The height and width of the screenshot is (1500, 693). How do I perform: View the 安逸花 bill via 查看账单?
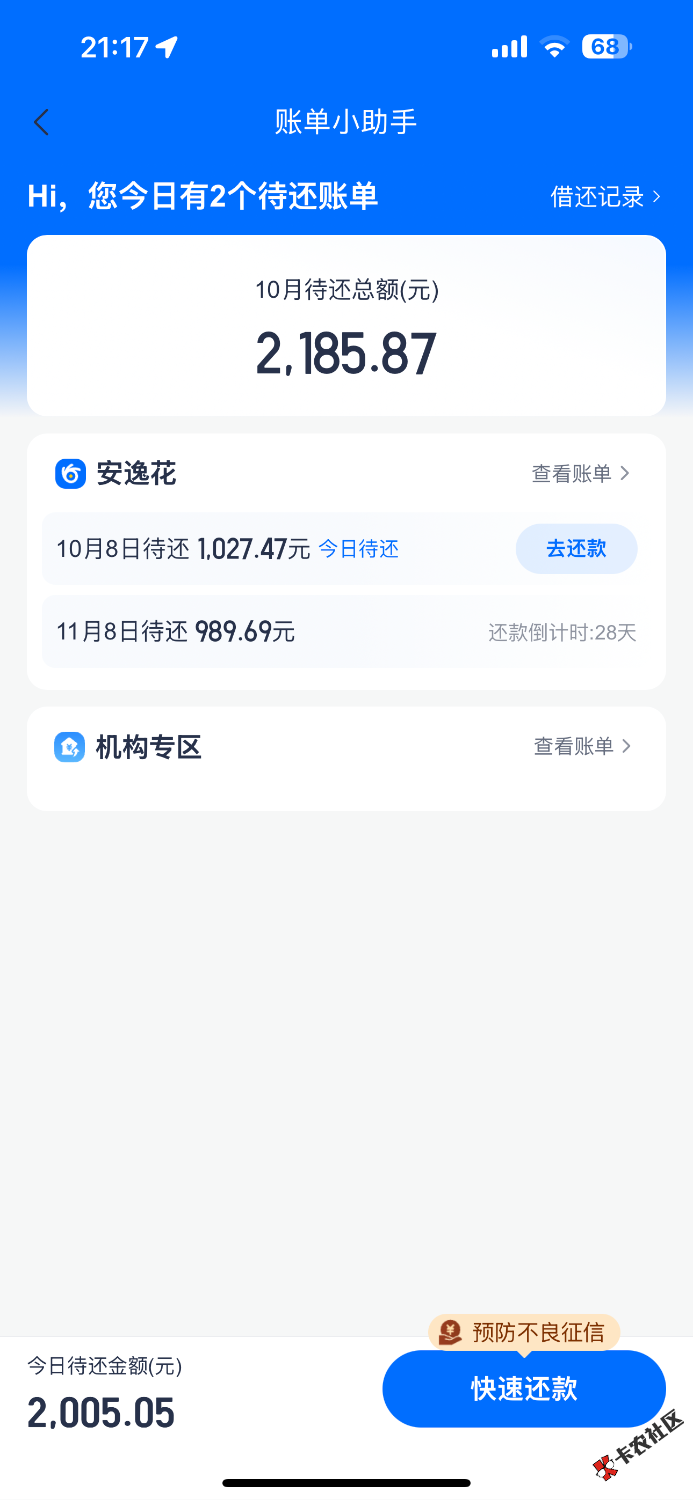(580, 474)
